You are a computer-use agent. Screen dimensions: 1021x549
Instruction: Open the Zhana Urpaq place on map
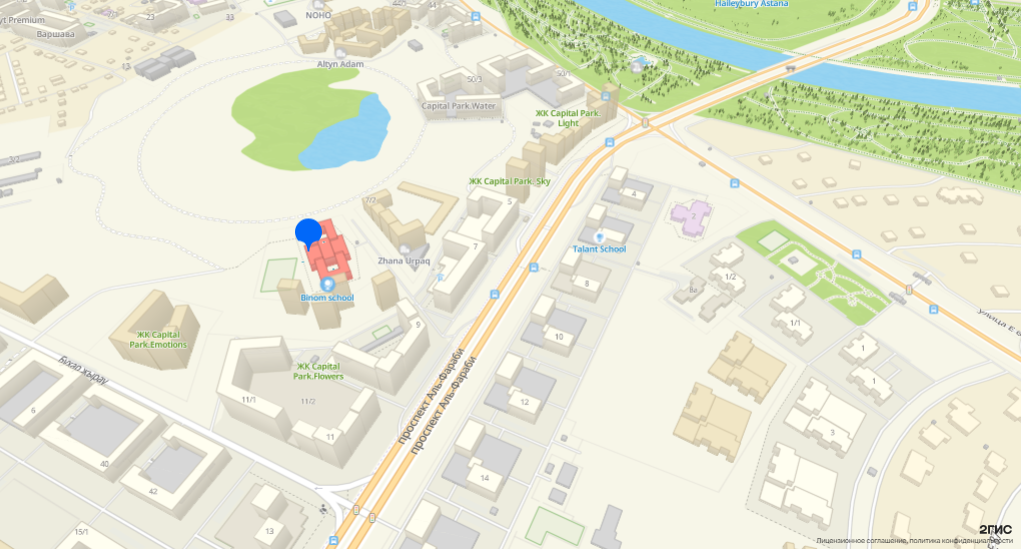pyautogui.click(x=404, y=261)
